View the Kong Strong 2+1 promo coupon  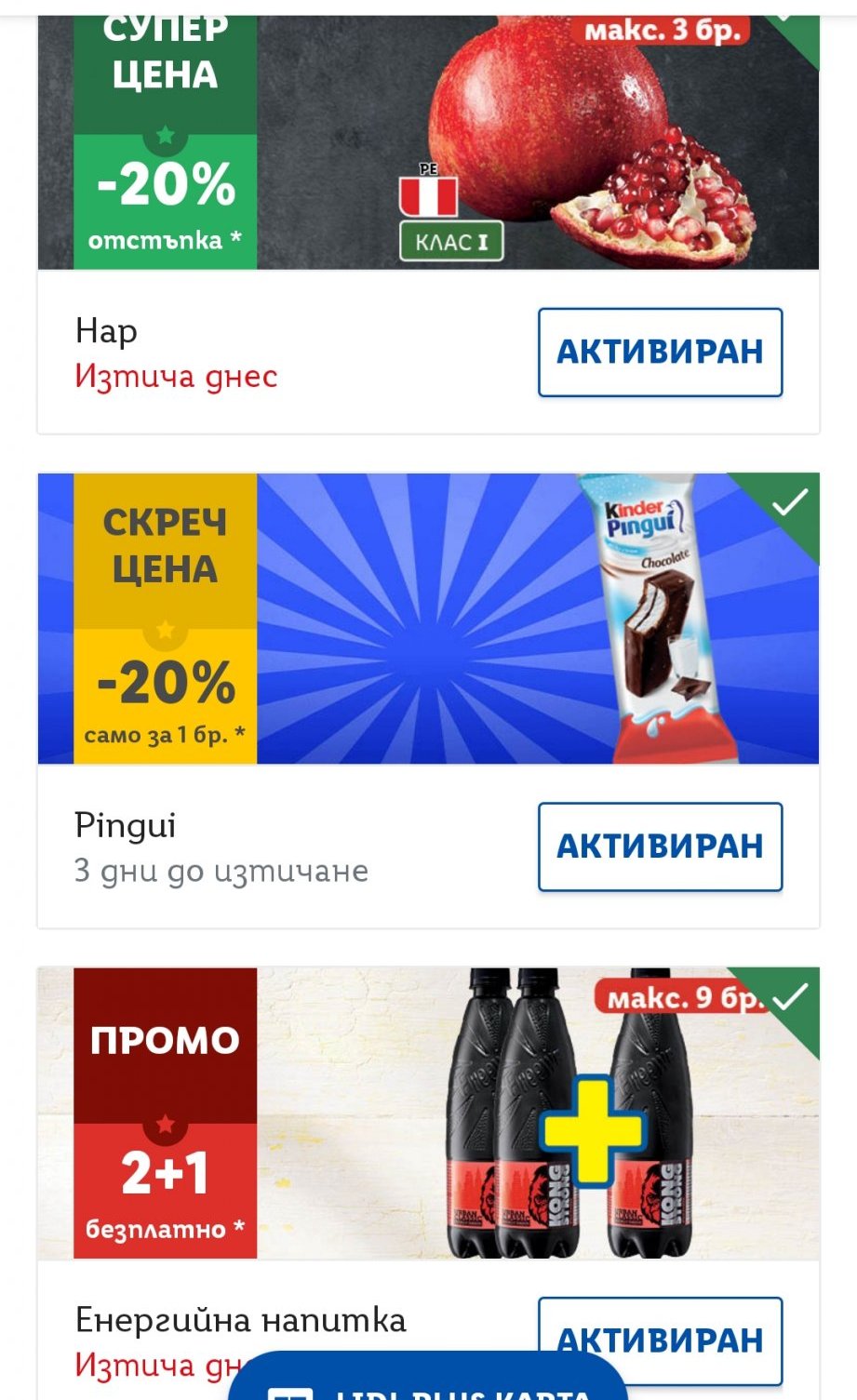[x=428, y=1113]
